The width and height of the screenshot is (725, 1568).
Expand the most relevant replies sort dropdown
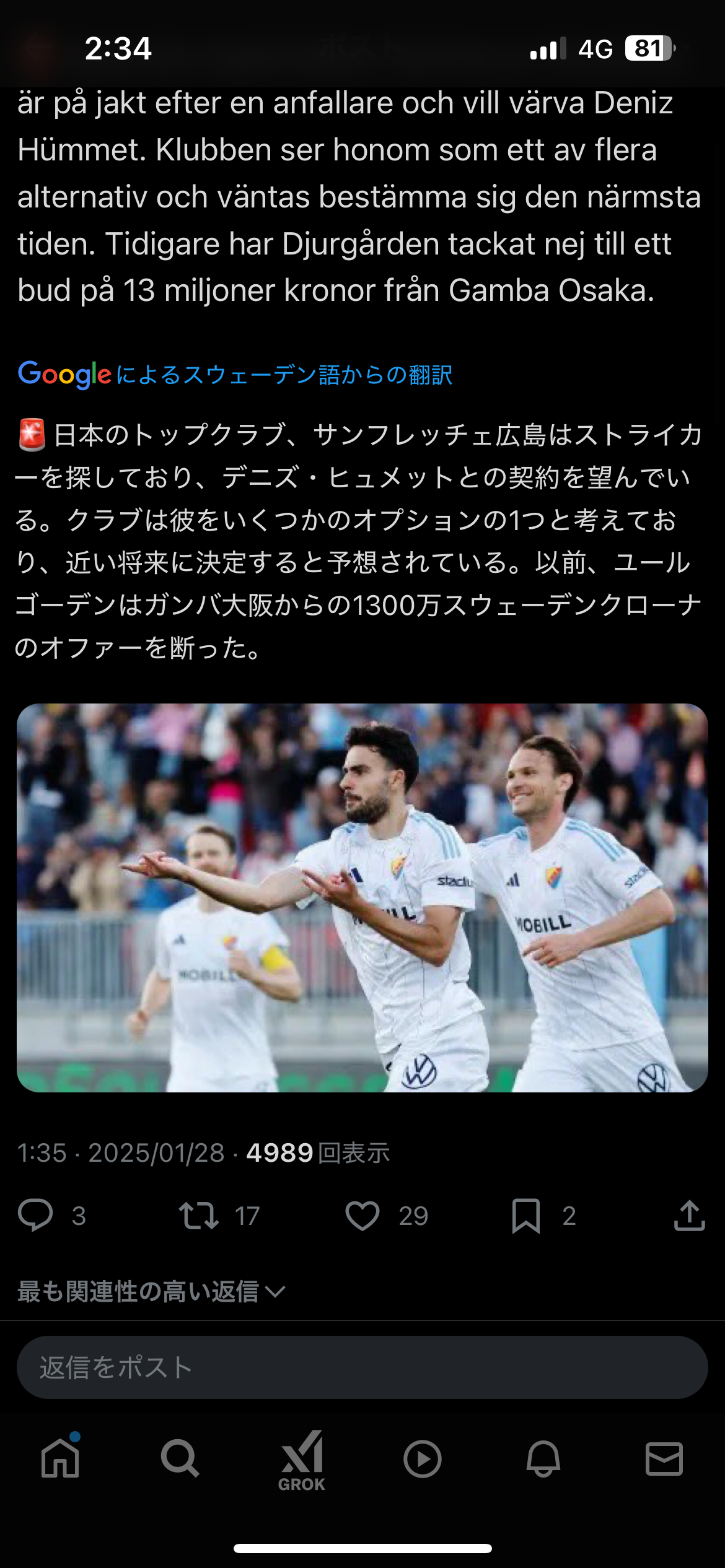click(151, 1292)
